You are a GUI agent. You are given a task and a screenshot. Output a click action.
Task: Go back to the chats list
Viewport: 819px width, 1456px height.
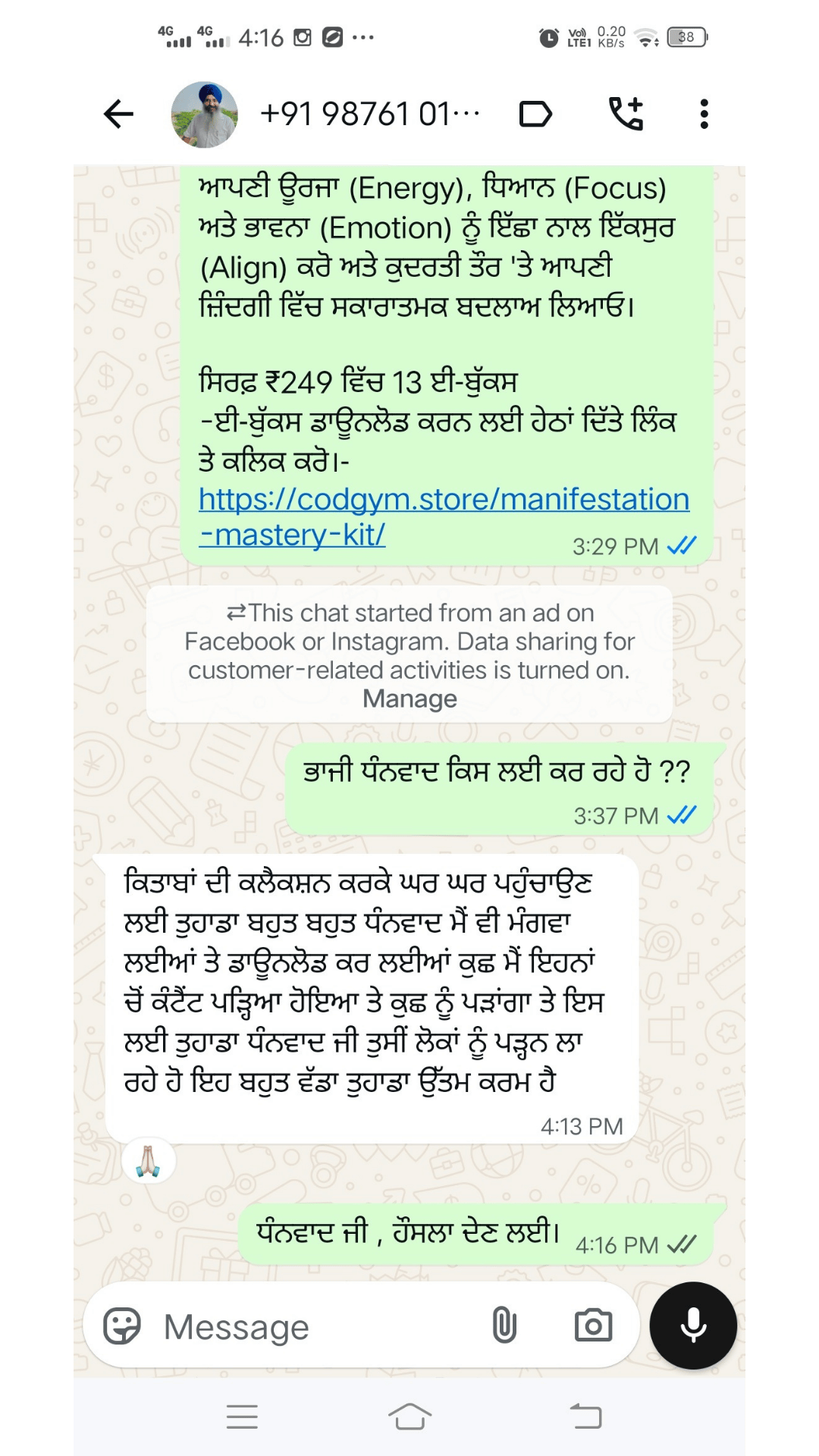118,115
